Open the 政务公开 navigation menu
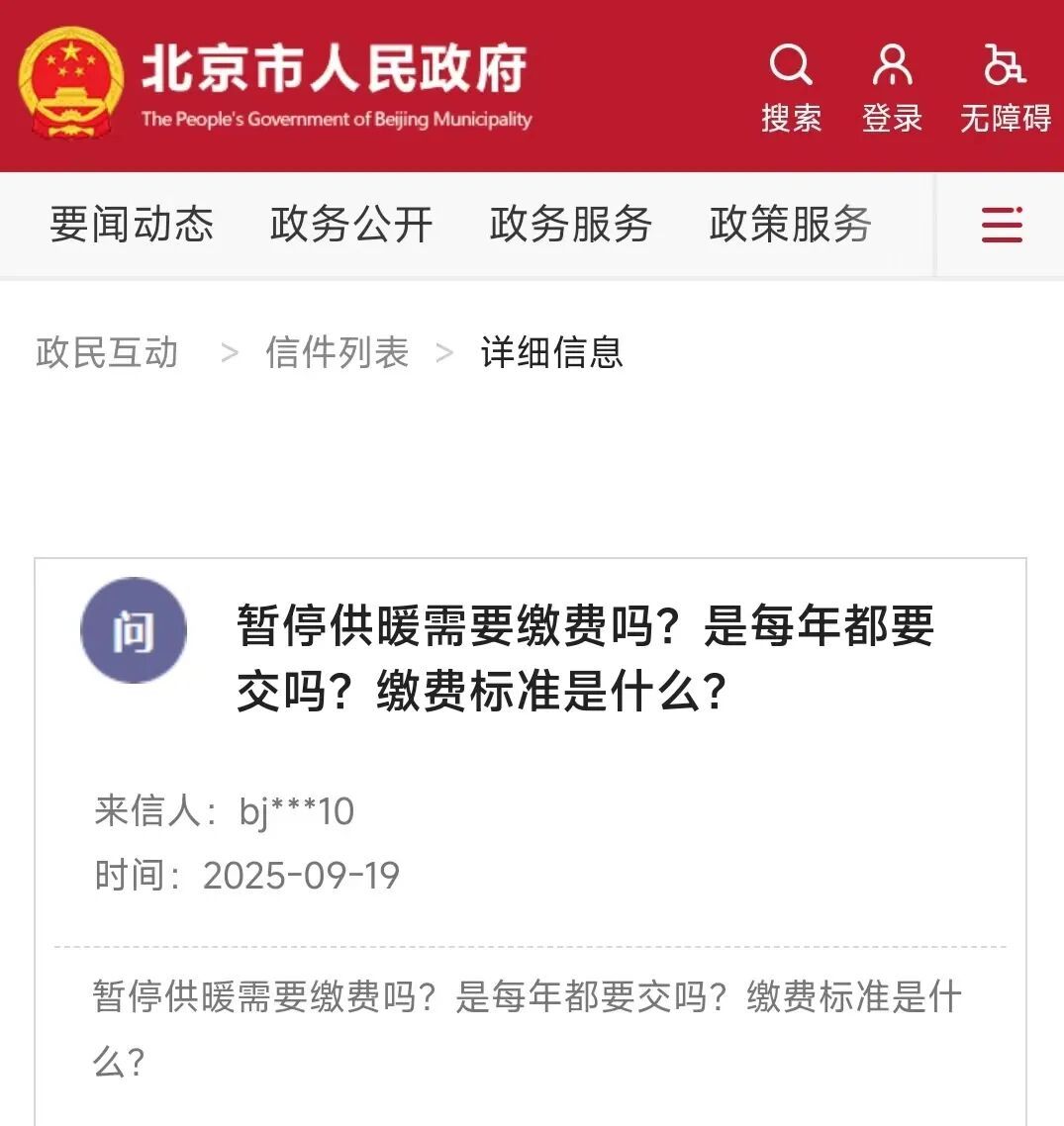The width and height of the screenshot is (1064, 1126). point(350,225)
